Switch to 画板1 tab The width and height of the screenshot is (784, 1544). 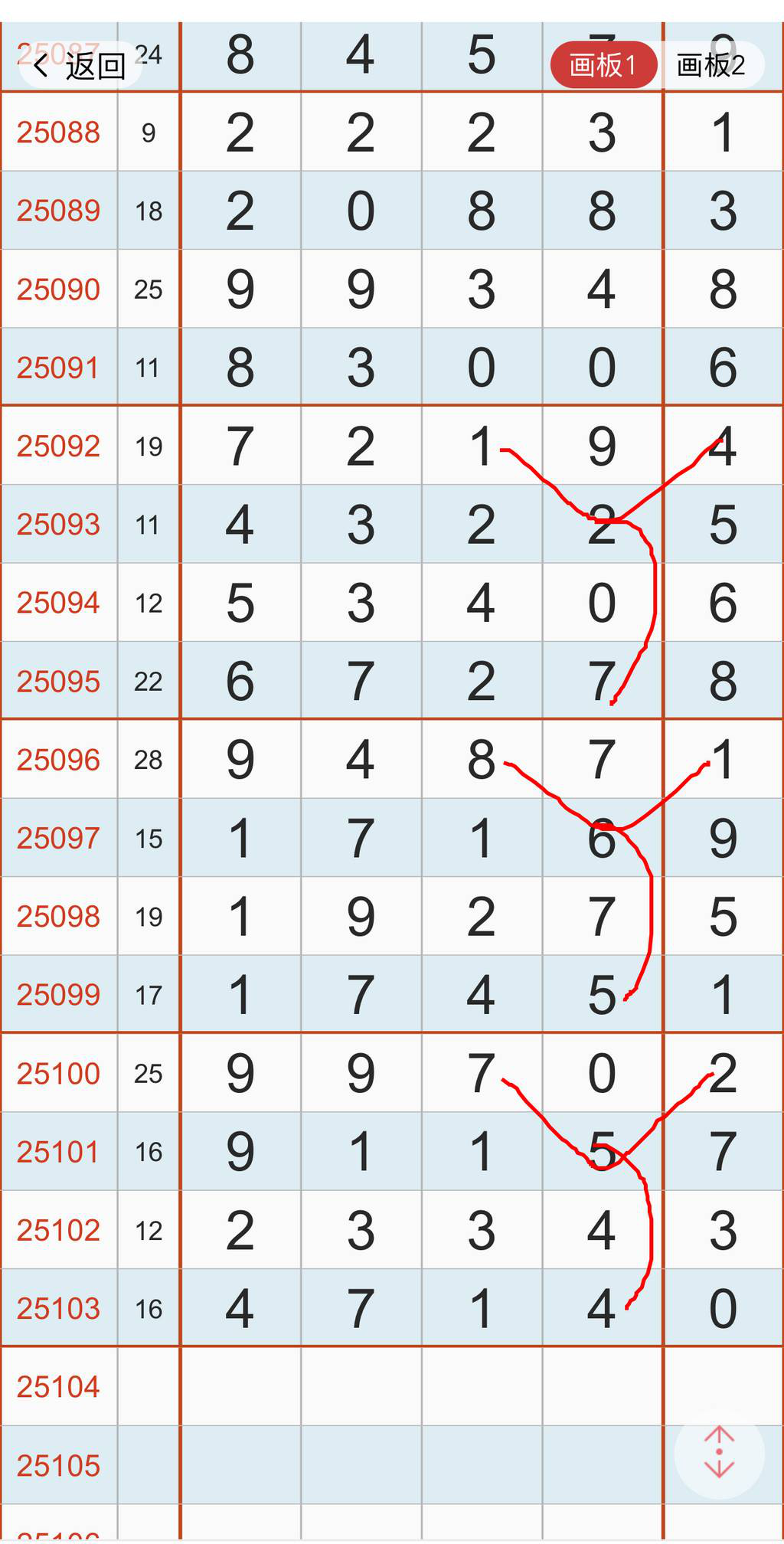point(603,66)
